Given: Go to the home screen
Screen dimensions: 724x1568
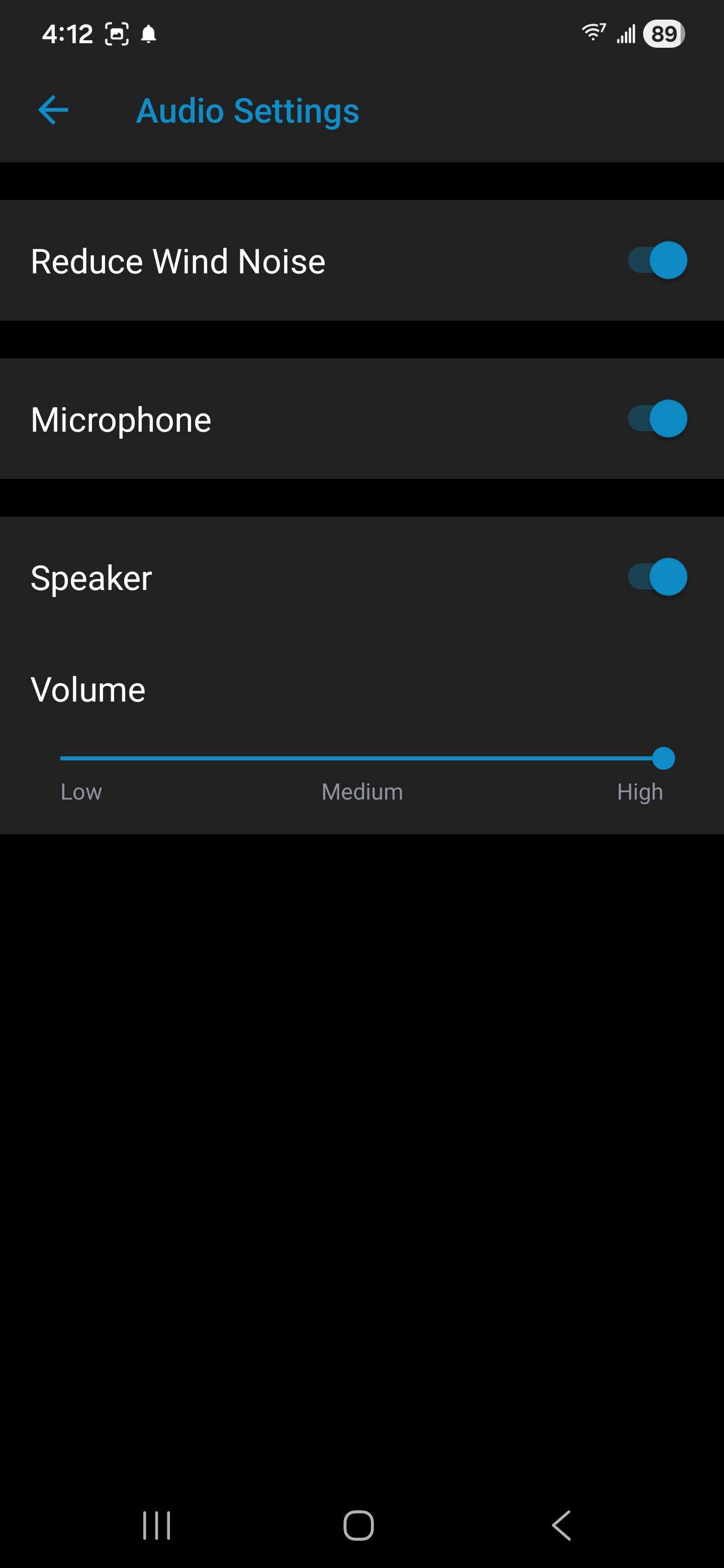Looking at the screenshot, I should [x=358, y=1525].
